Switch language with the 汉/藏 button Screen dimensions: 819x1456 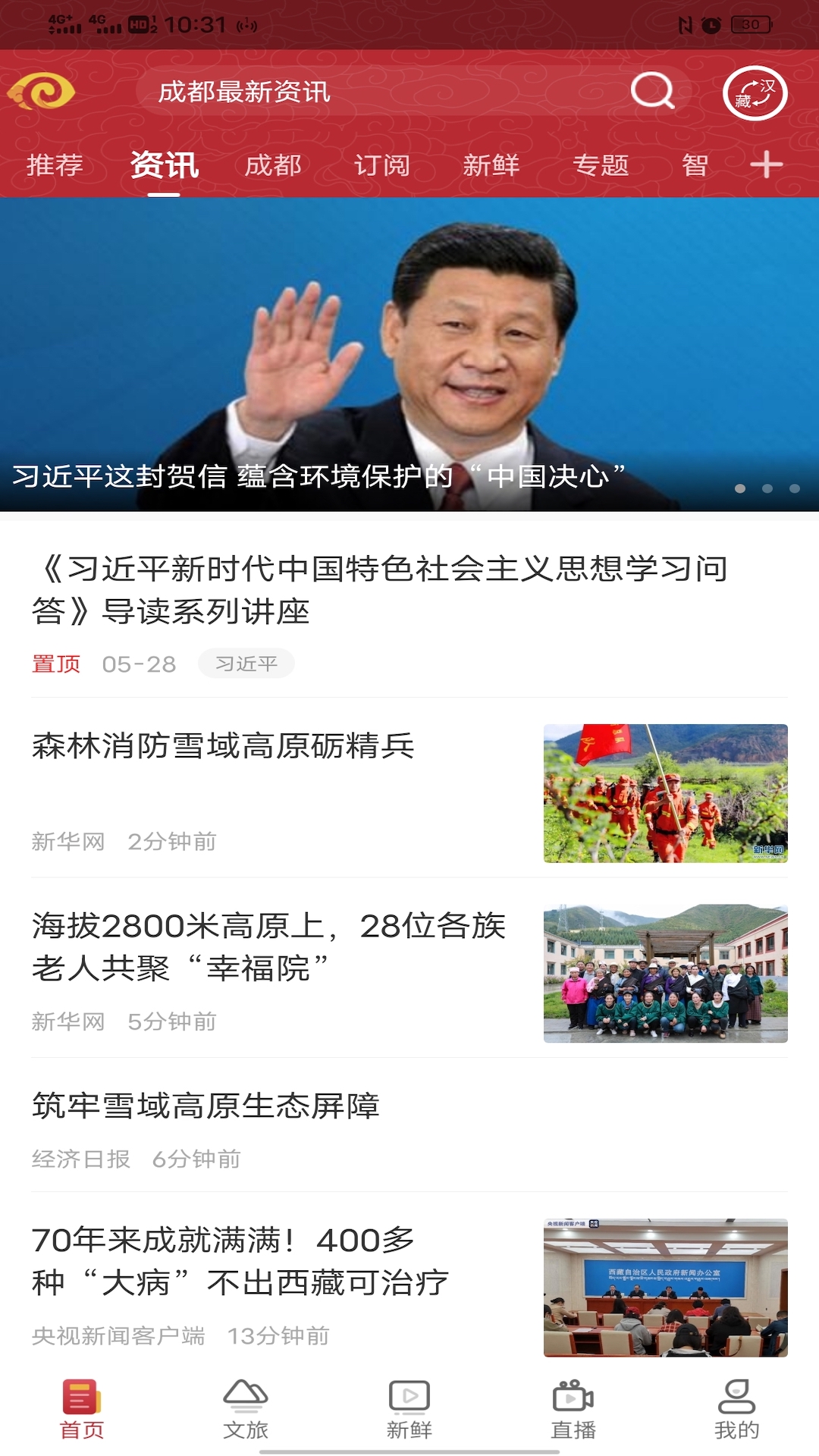[x=755, y=93]
